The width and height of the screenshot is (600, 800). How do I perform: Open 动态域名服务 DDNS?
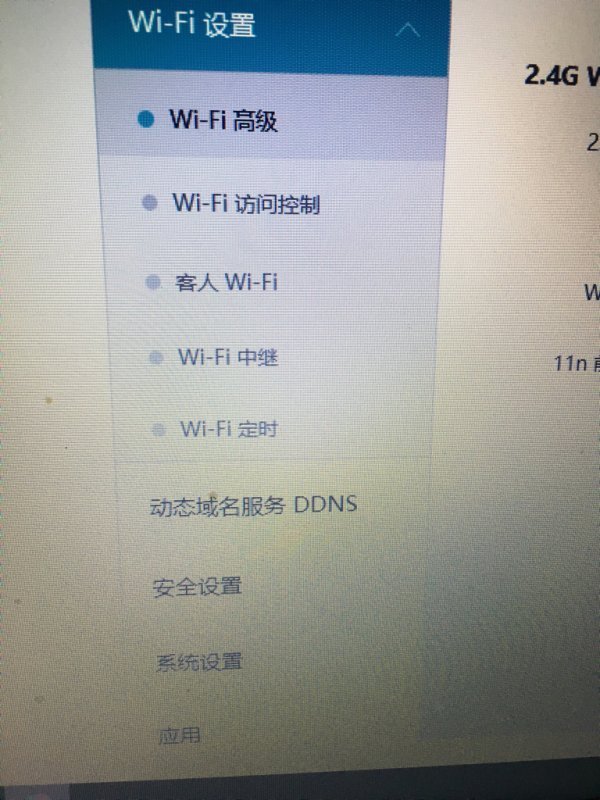click(x=253, y=505)
